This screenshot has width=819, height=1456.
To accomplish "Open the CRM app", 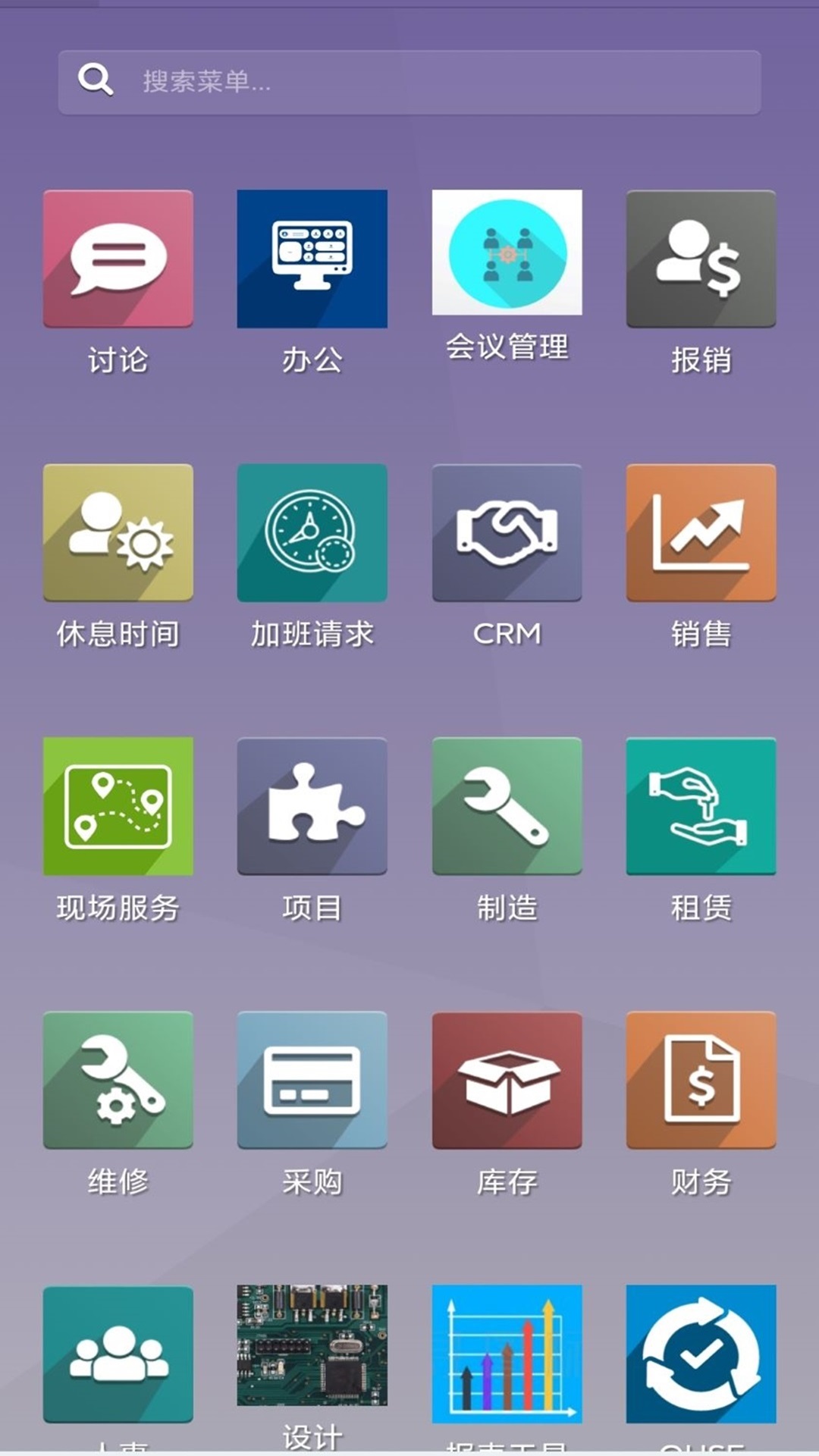I will pyautogui.click(x=507, y=533).
